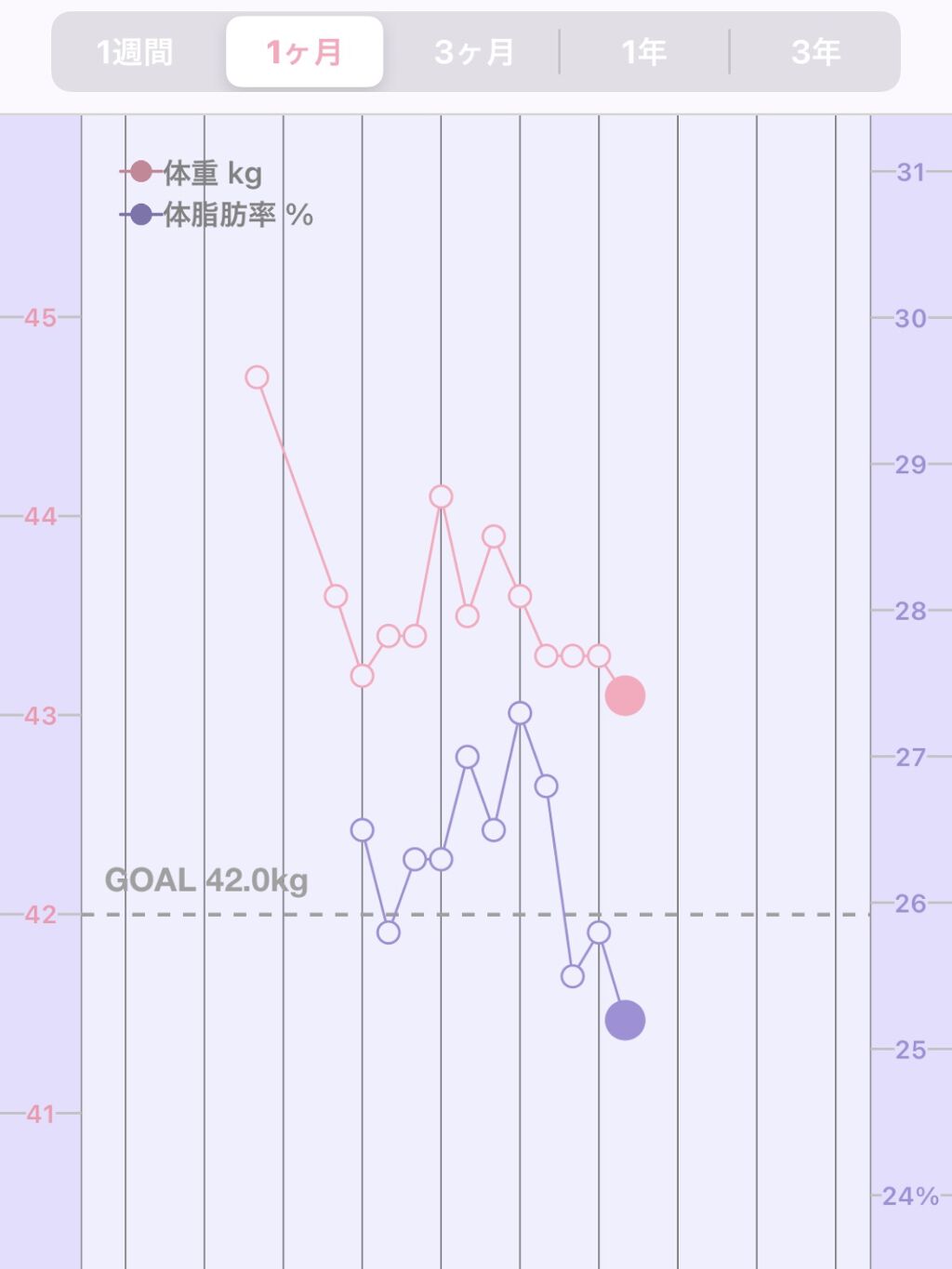952x1269 pixels.
Task: Select the first weight data point near 44.7kg
Action: pos(257,377)
